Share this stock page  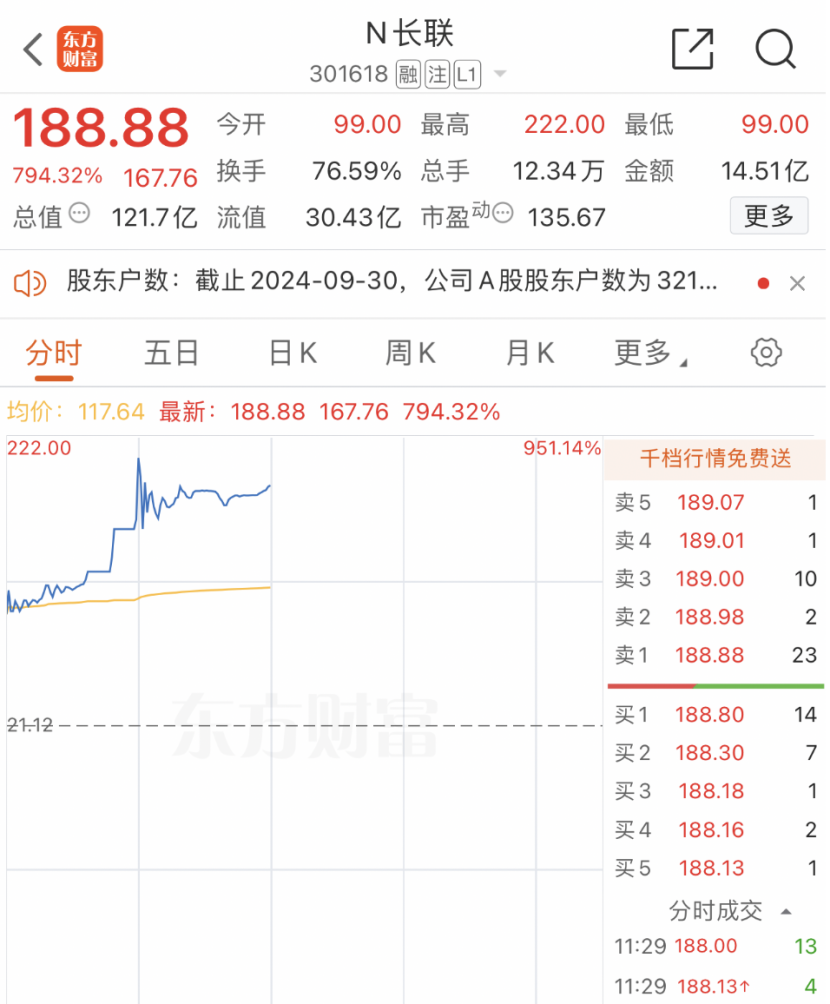click(x=692, y=49)
